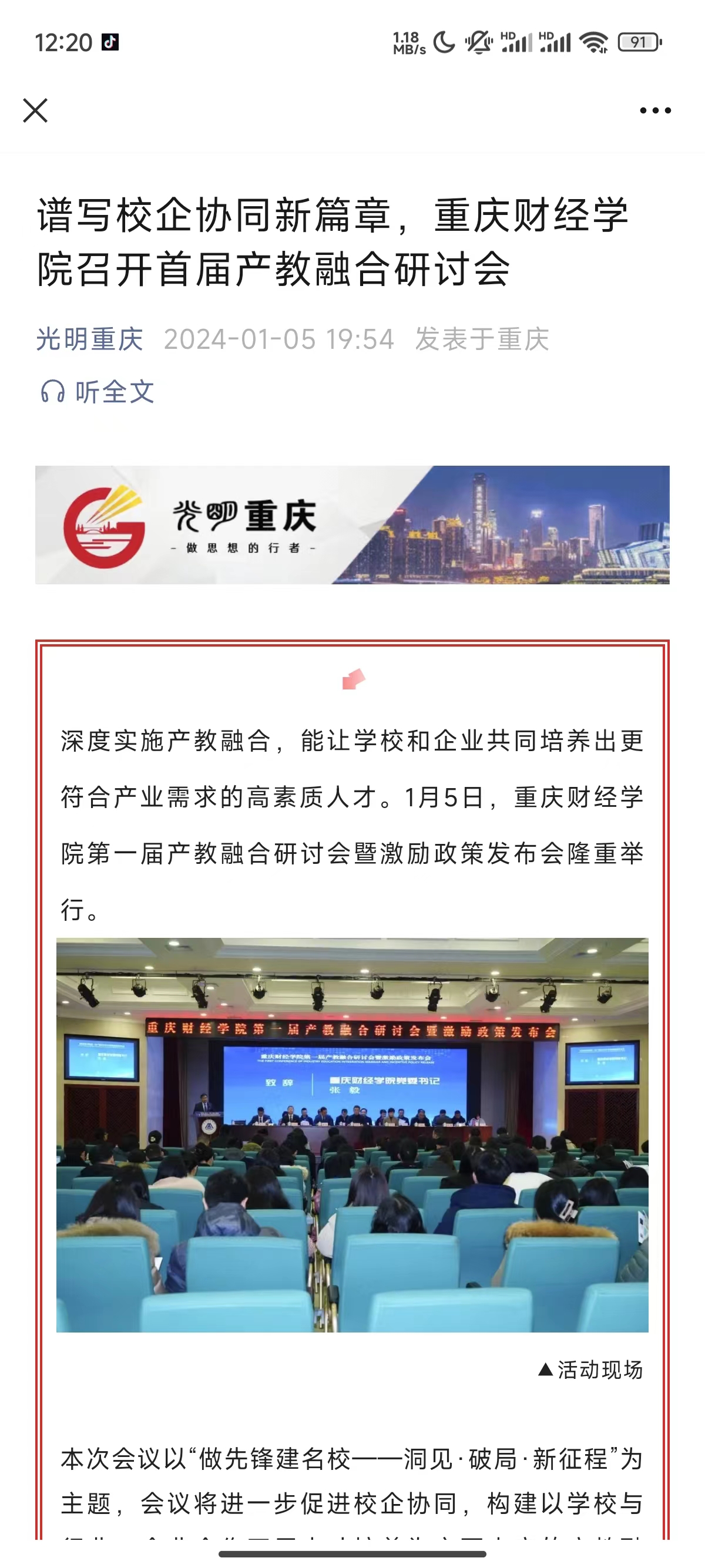Screen dimensions: 705x1568
Task: Open the 光明重庆 account link
Action: (89, 339)
